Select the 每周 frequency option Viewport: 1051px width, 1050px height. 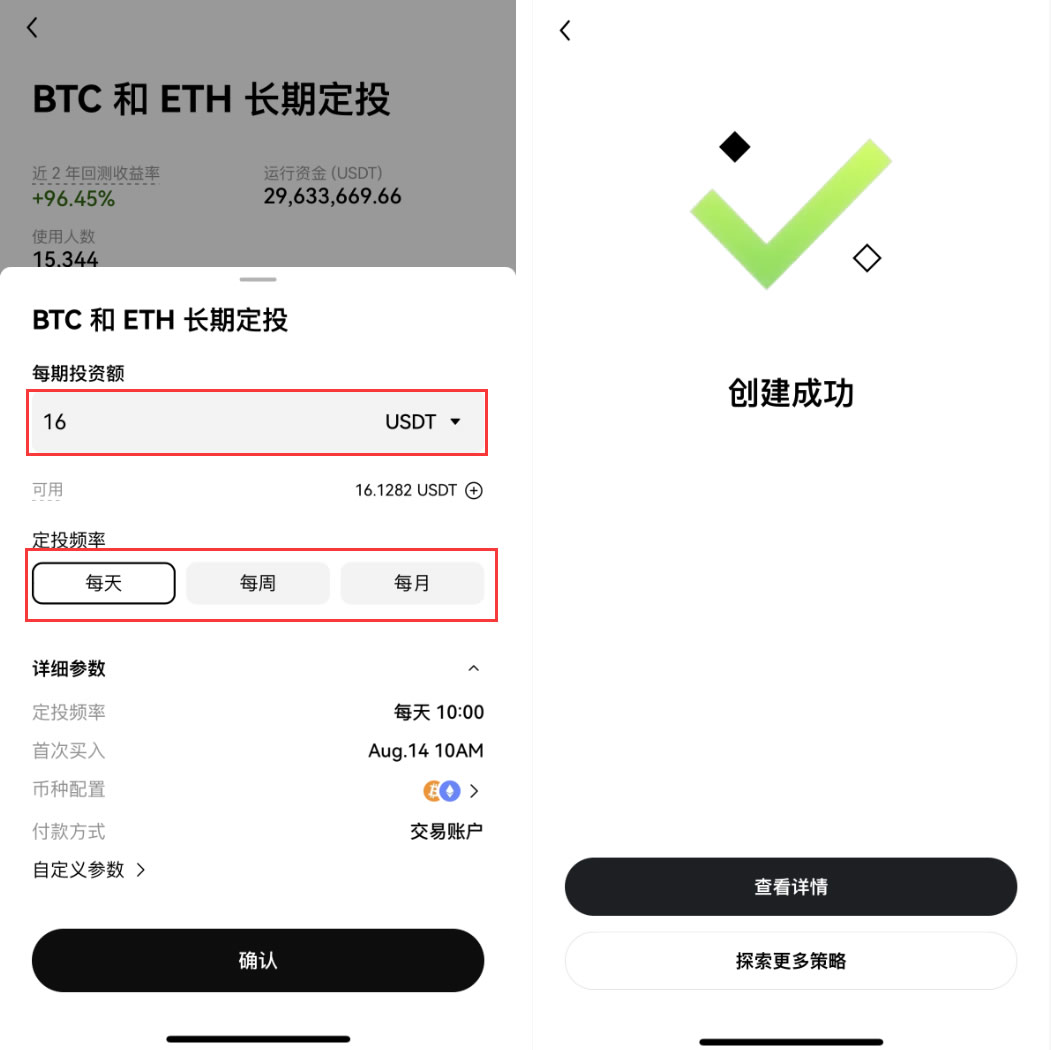click(258, 583)
